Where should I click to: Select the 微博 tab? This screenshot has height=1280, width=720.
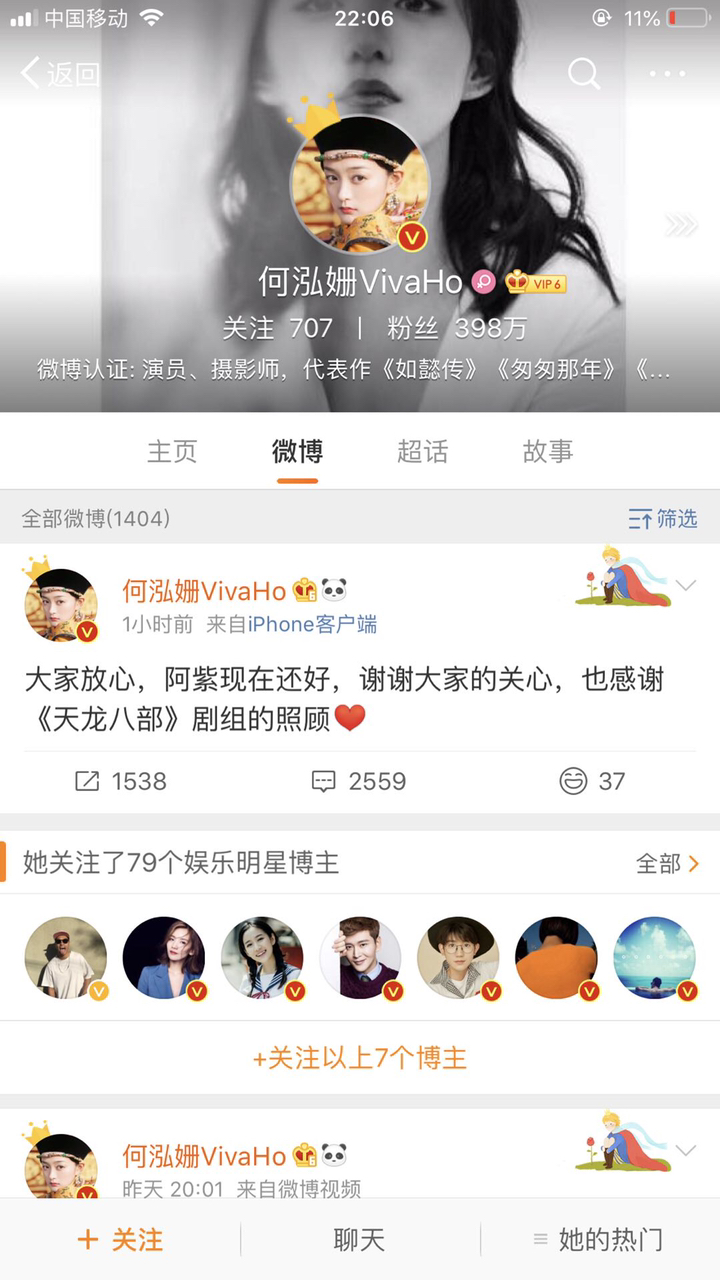pos(297,451)
